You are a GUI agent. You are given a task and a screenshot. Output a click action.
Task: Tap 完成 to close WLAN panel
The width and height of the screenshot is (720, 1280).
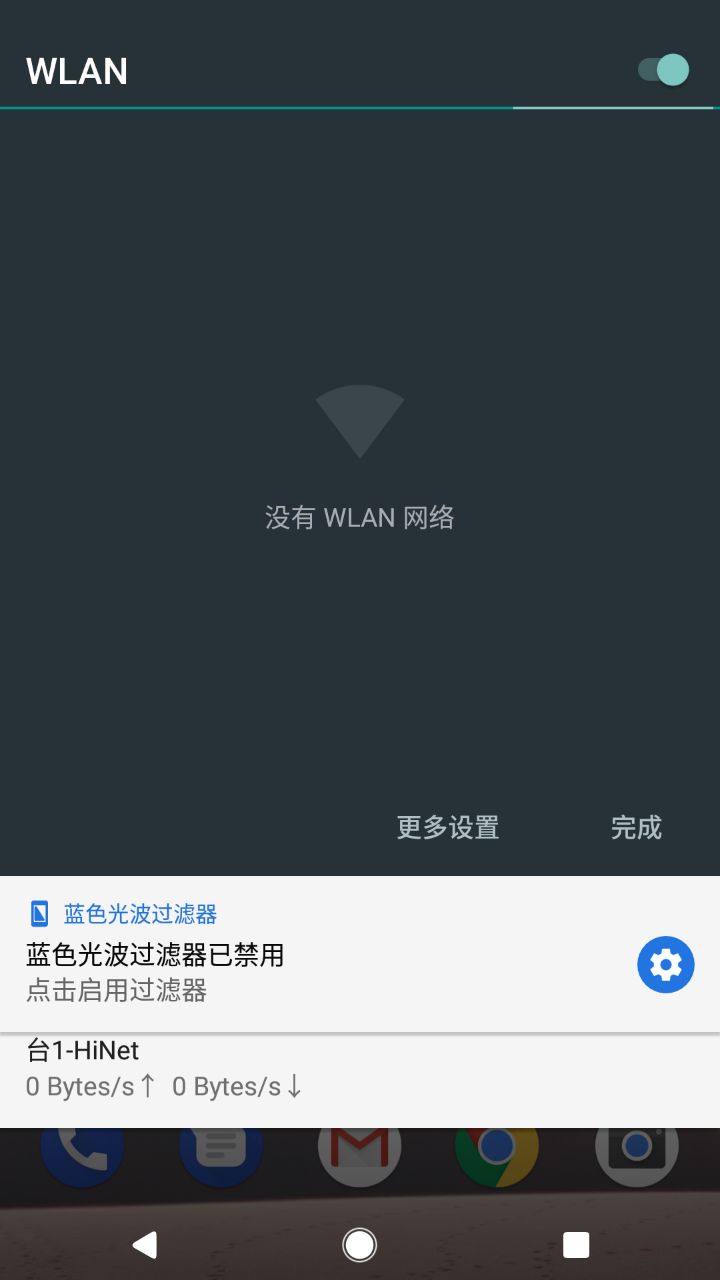click(636, 827)
